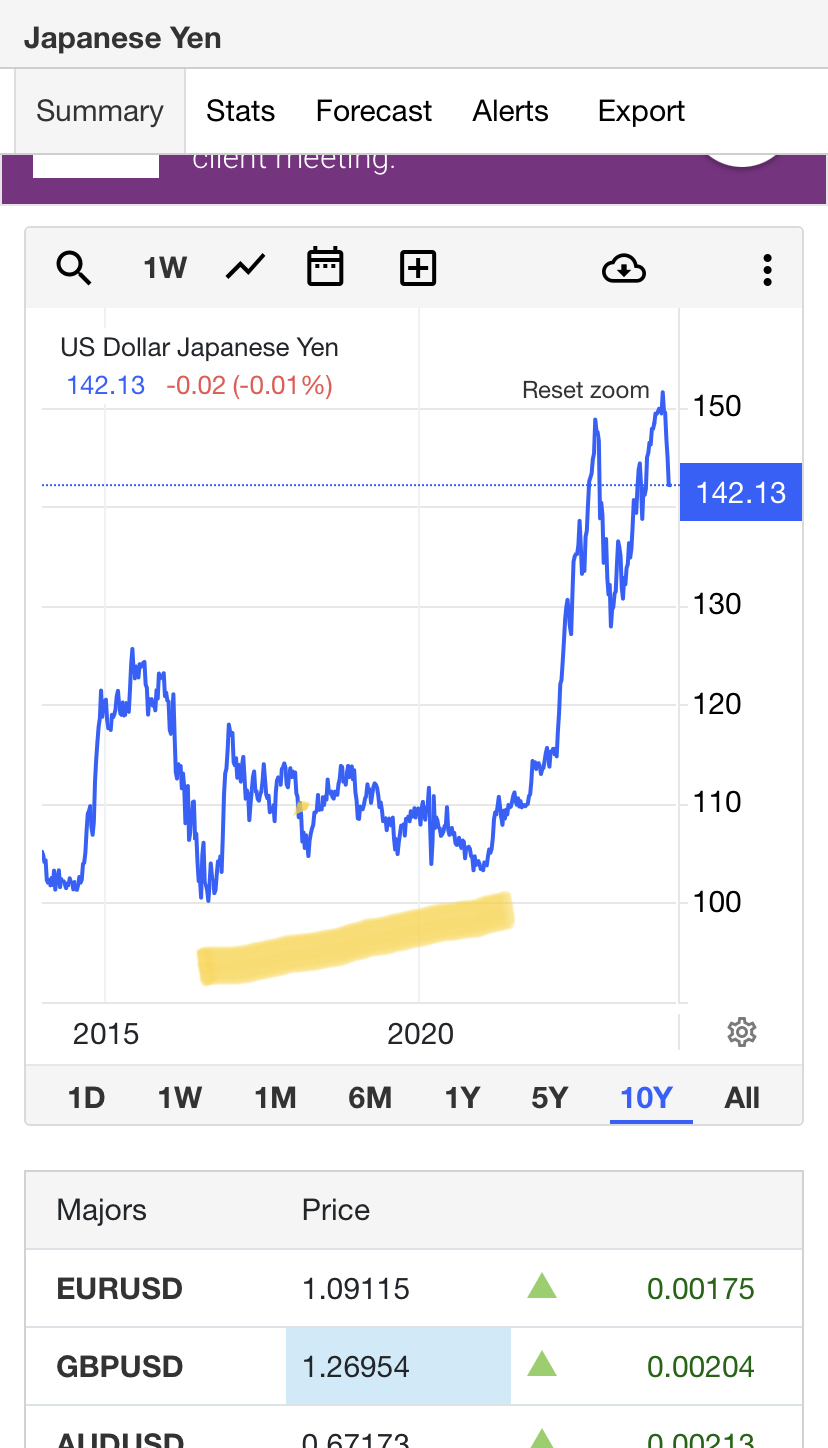Open the calendar date range picker
The width and height of the screenshot is (828, 1448).
tap(325, 267)
